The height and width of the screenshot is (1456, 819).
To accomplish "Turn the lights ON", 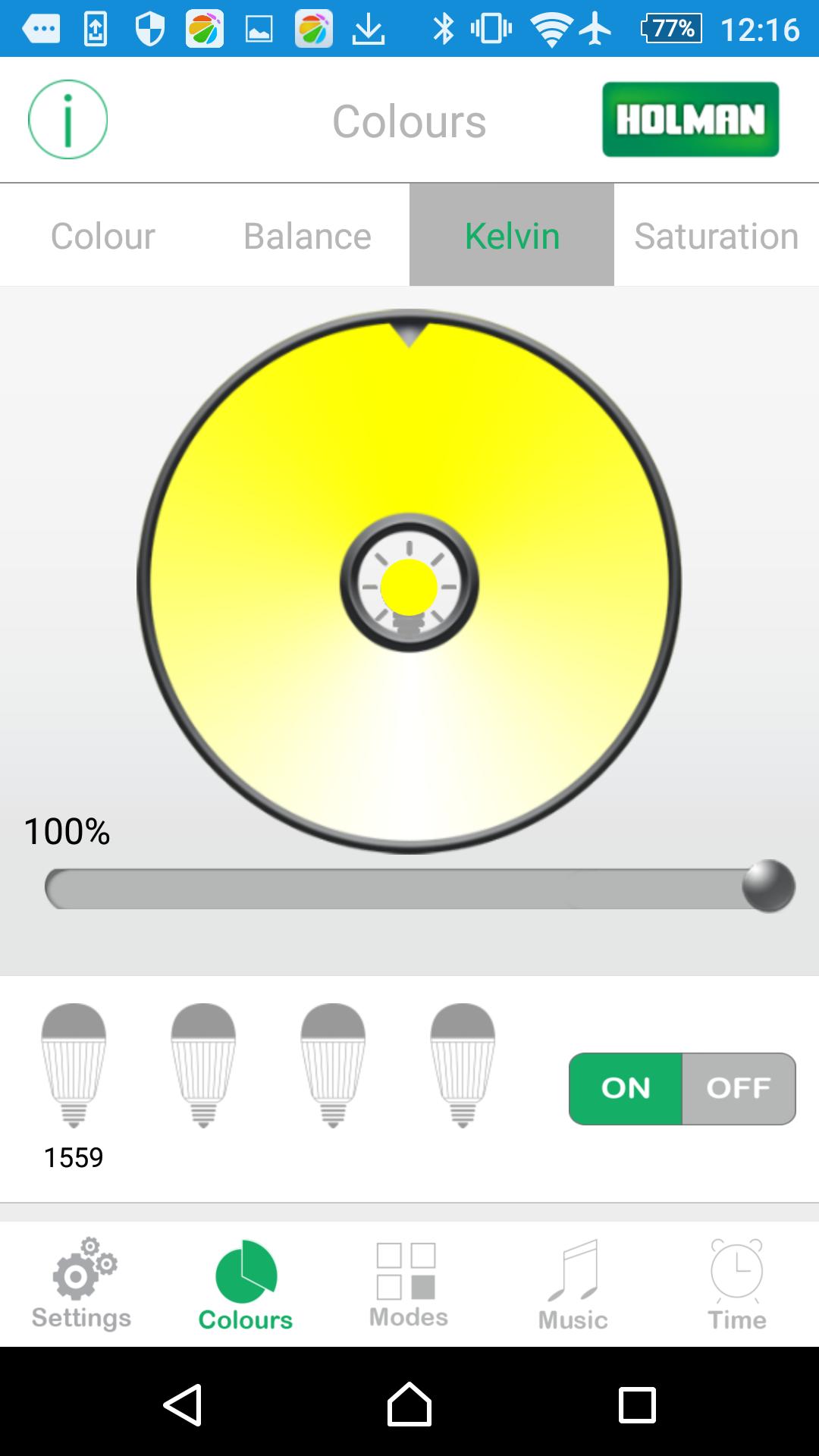I will click(627, 1088).
